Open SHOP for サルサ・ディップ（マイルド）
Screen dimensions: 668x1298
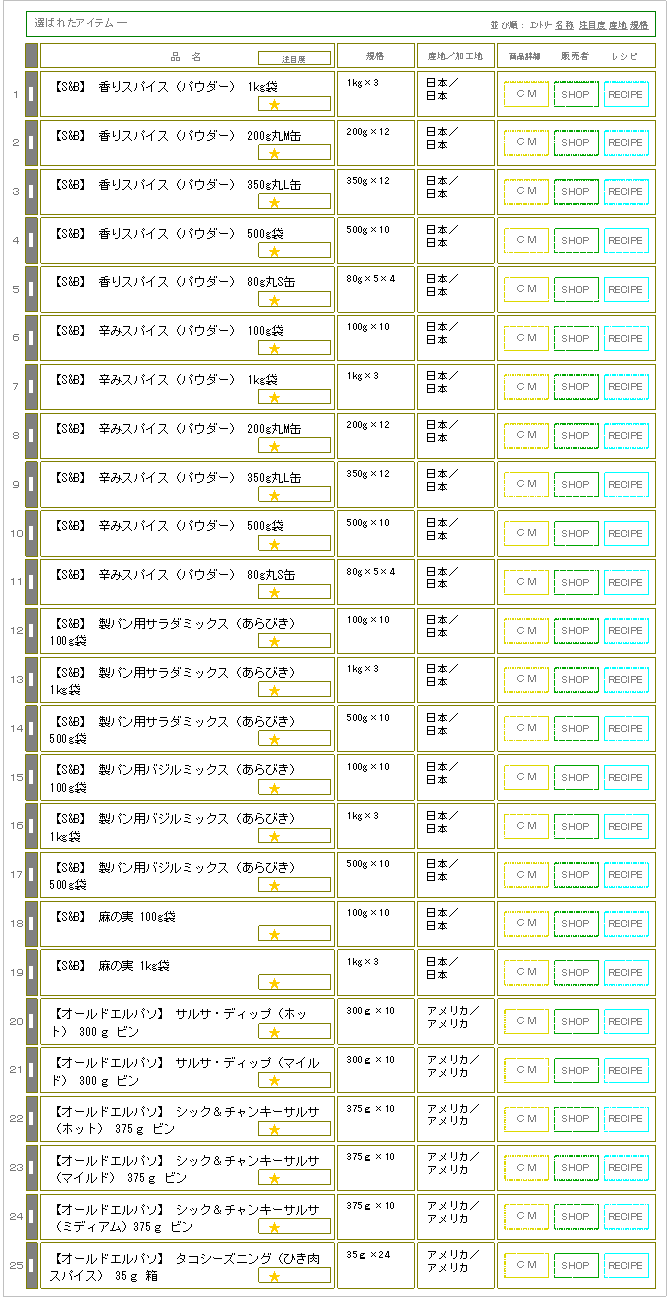pyautogui.click(x=576, y=1070)
